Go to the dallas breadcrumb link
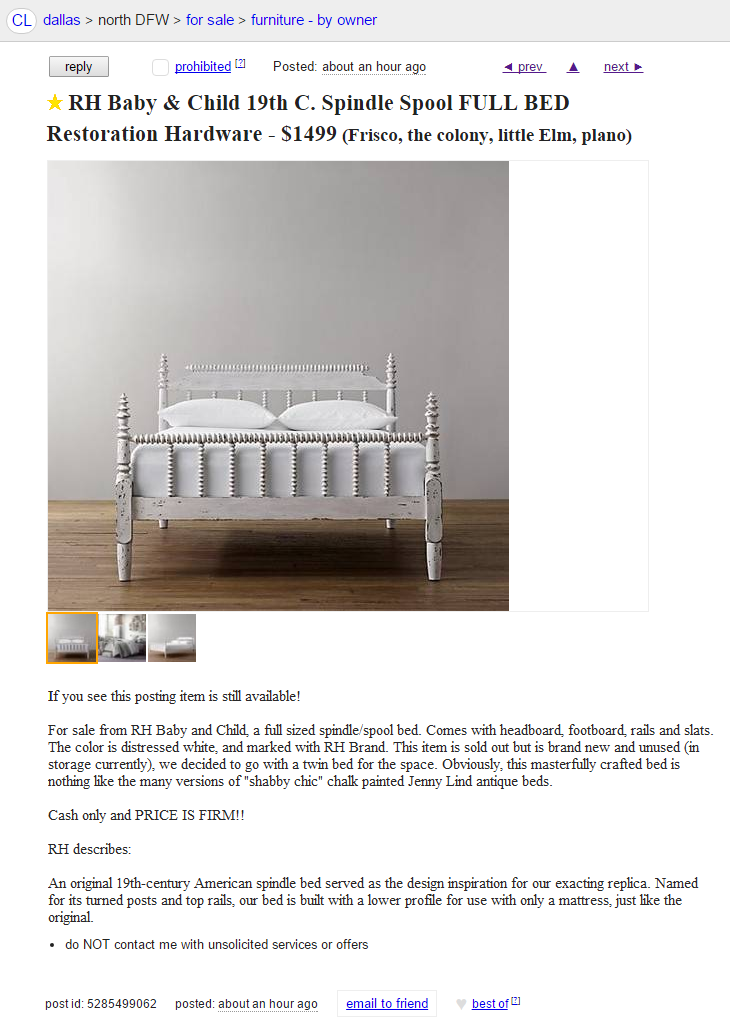 (62, 20)
